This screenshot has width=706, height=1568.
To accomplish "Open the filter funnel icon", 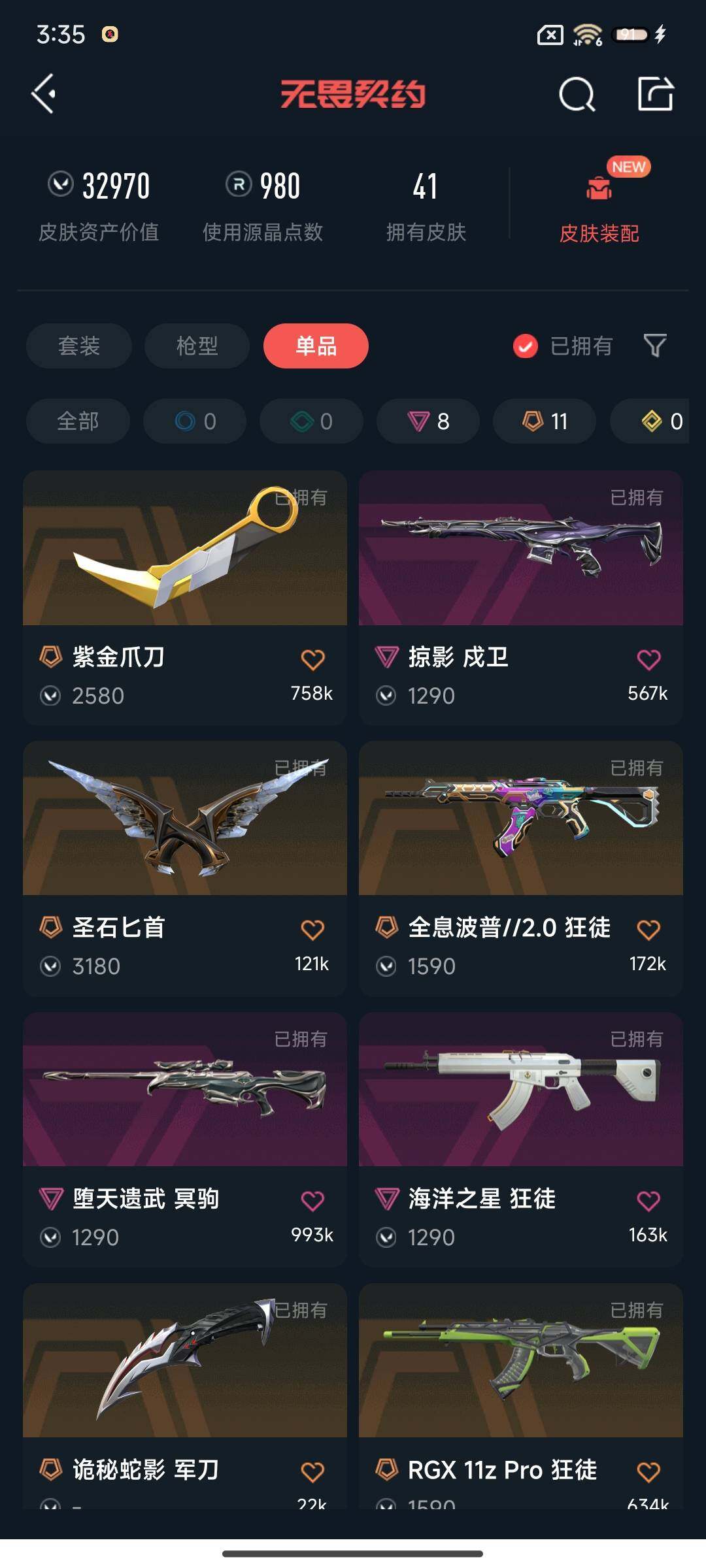I will pos(654,346).
